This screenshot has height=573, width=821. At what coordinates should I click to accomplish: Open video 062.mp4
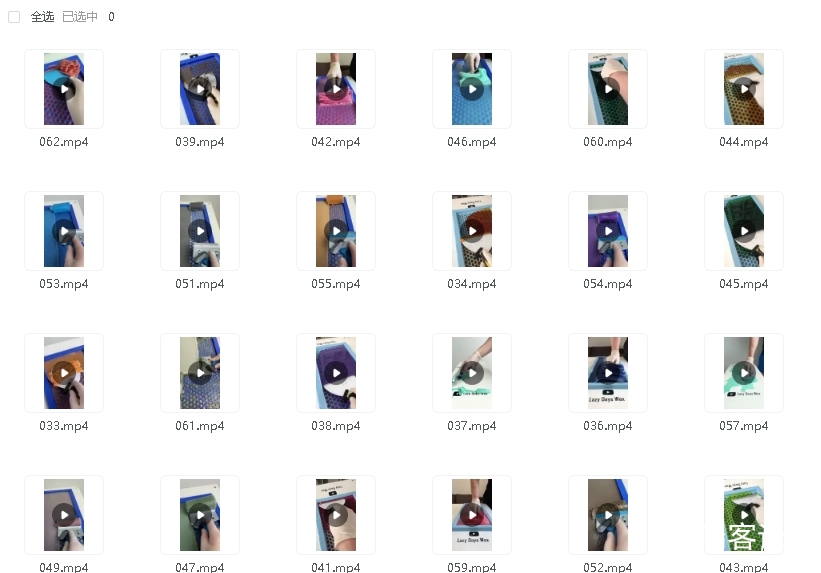tap(64, 89)
